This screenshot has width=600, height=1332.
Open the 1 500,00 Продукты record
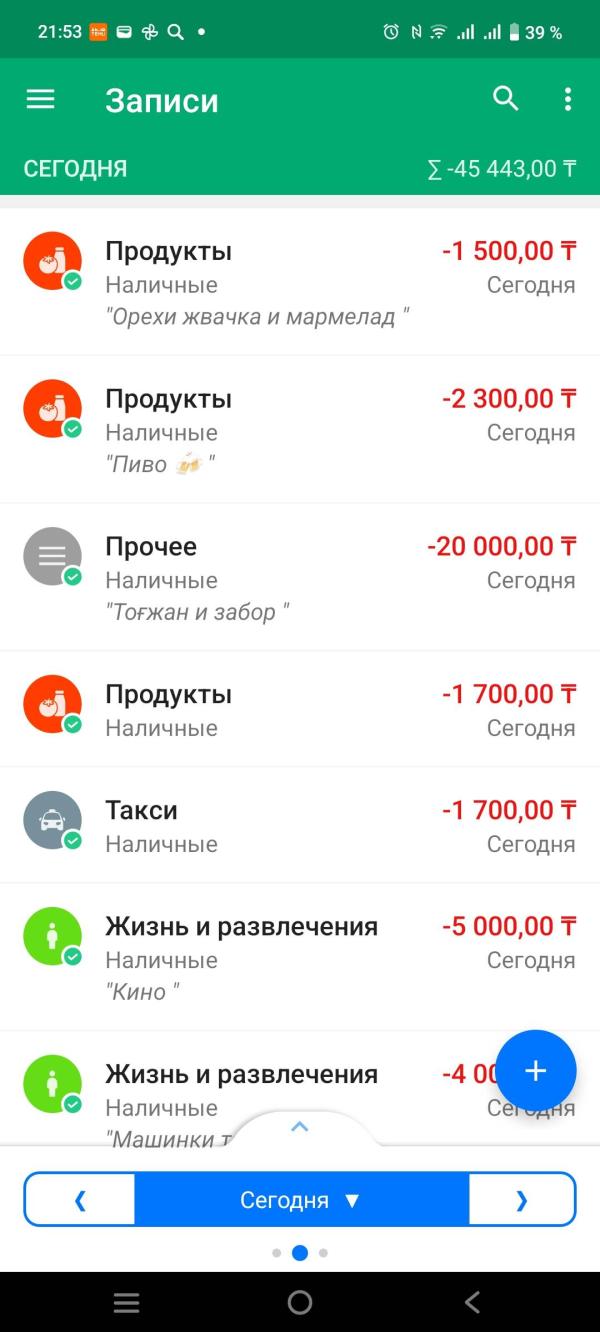[x=300, y=282]
